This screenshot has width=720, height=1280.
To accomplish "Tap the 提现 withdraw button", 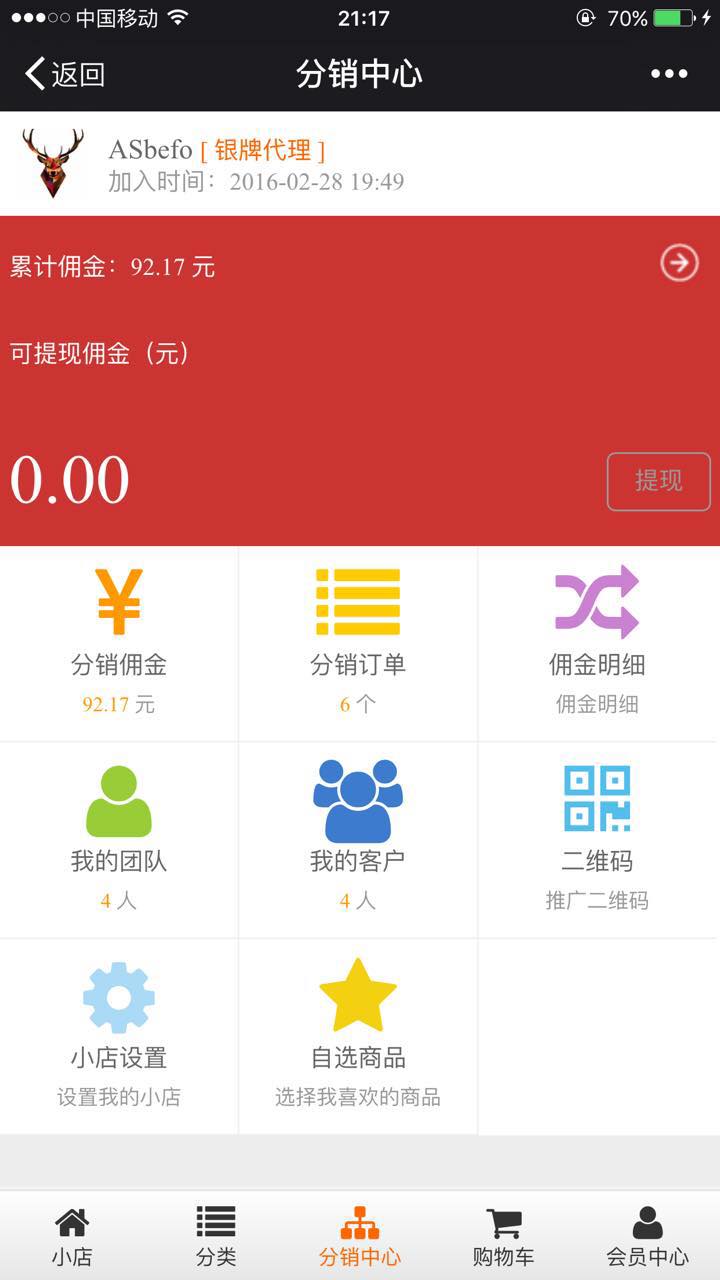I will 658,481.
